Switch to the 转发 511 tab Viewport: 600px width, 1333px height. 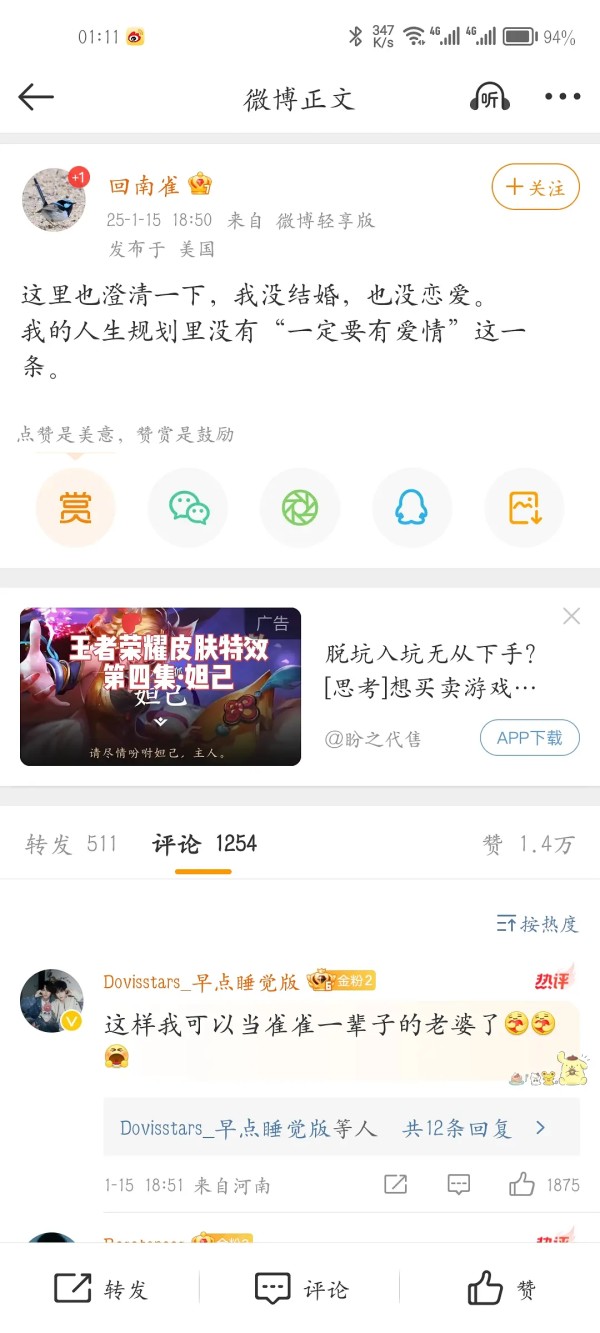point(71,844)
